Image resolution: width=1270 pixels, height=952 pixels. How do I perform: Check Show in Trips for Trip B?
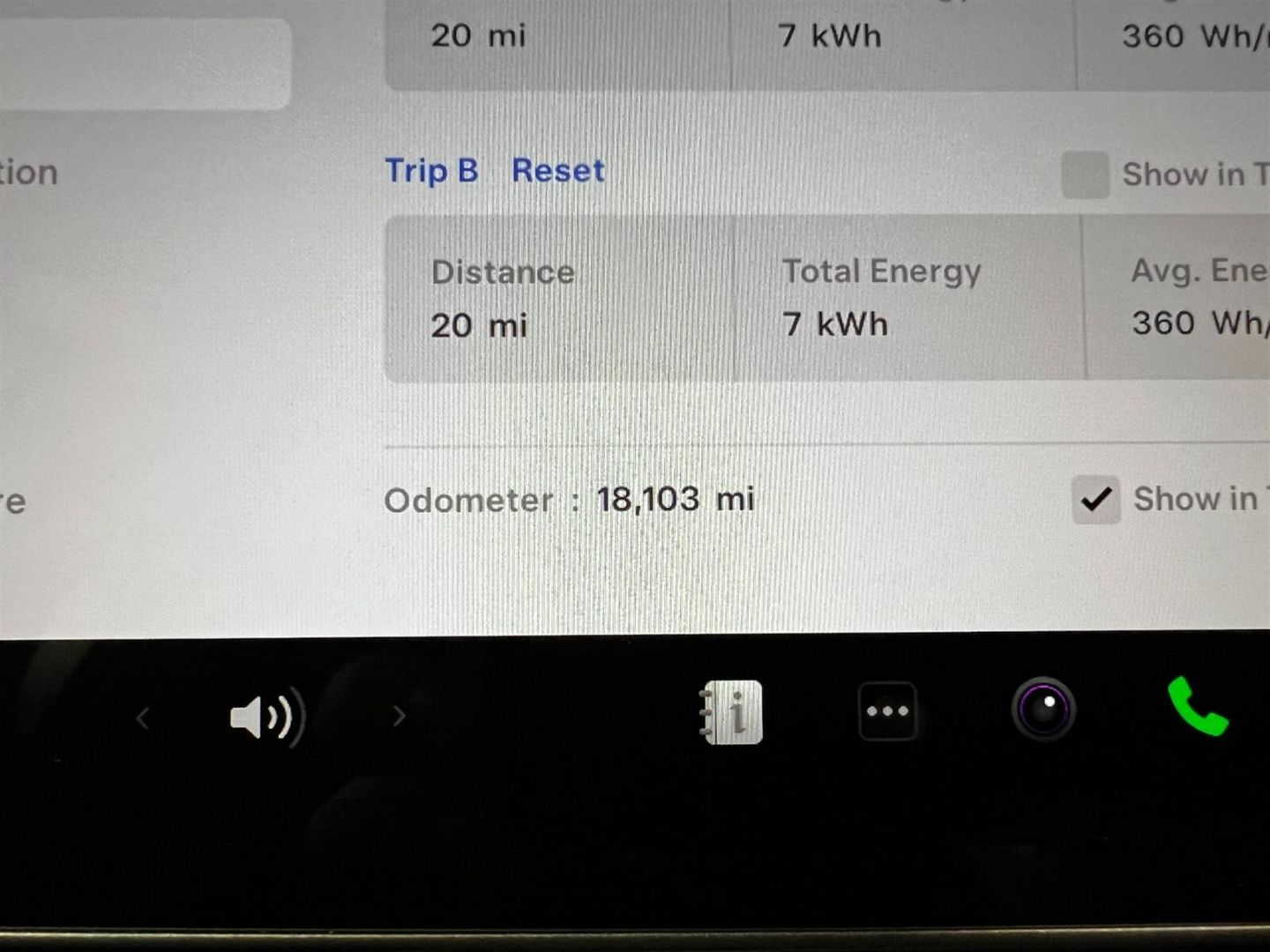(1085, 175)
